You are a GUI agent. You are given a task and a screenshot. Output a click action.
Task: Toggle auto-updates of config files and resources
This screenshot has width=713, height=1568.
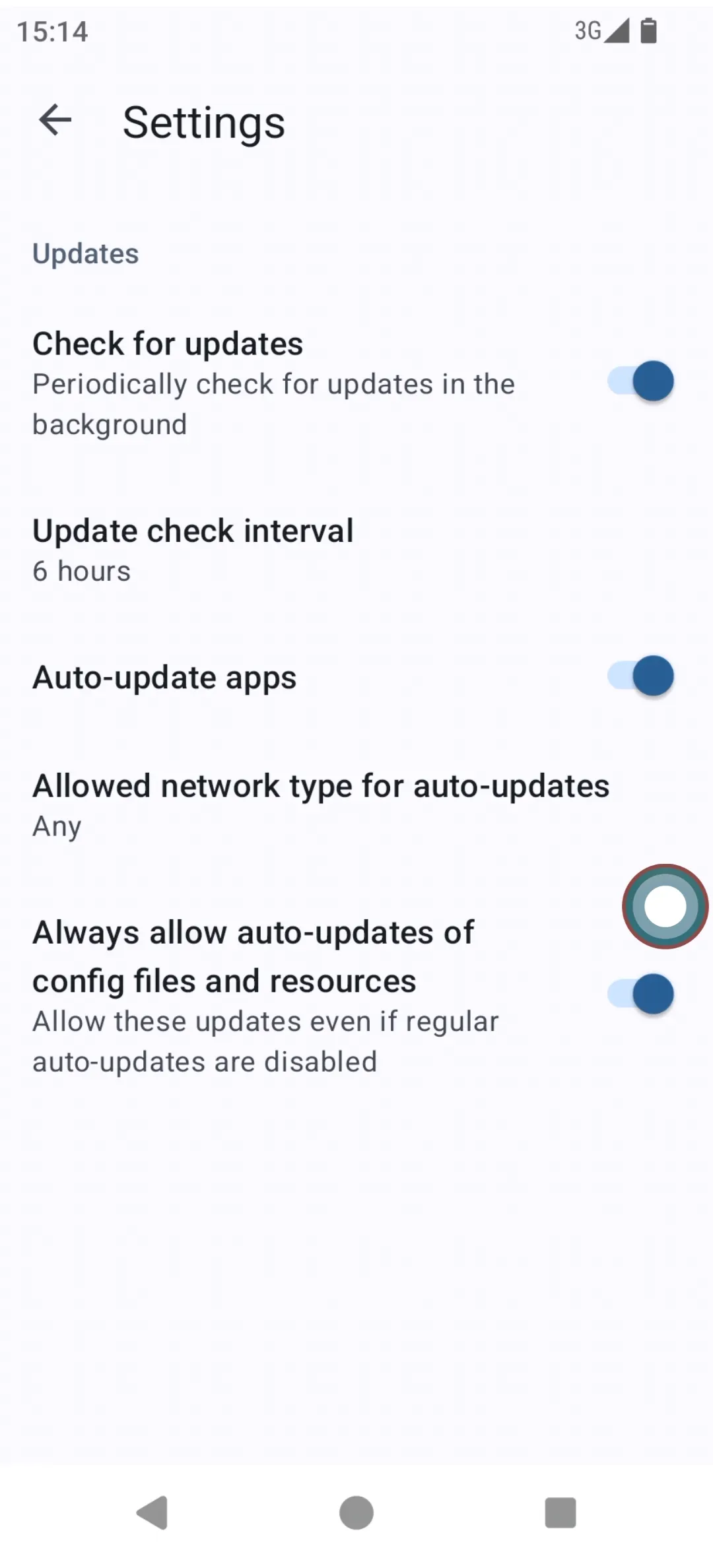pos(640,994)
